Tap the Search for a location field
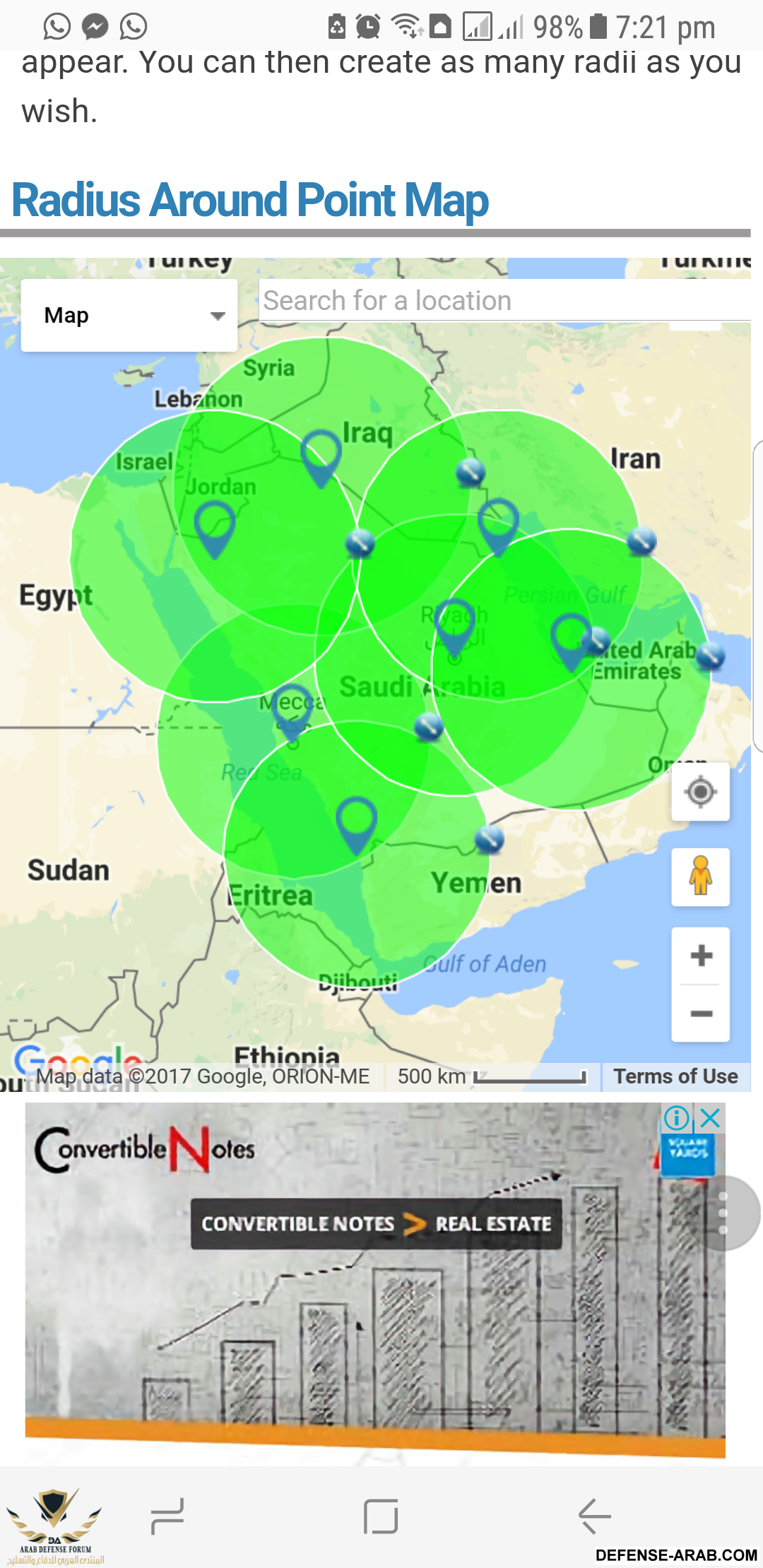Image resolution: width=763 pixels, height=1568 pixels. tap(504, 301)
